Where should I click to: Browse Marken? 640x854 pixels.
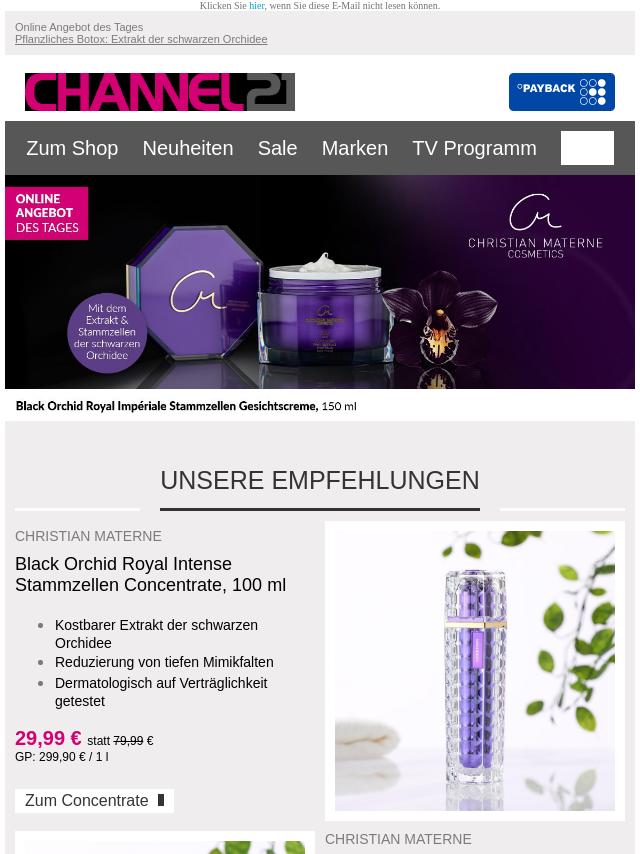(x=354, y=148)
